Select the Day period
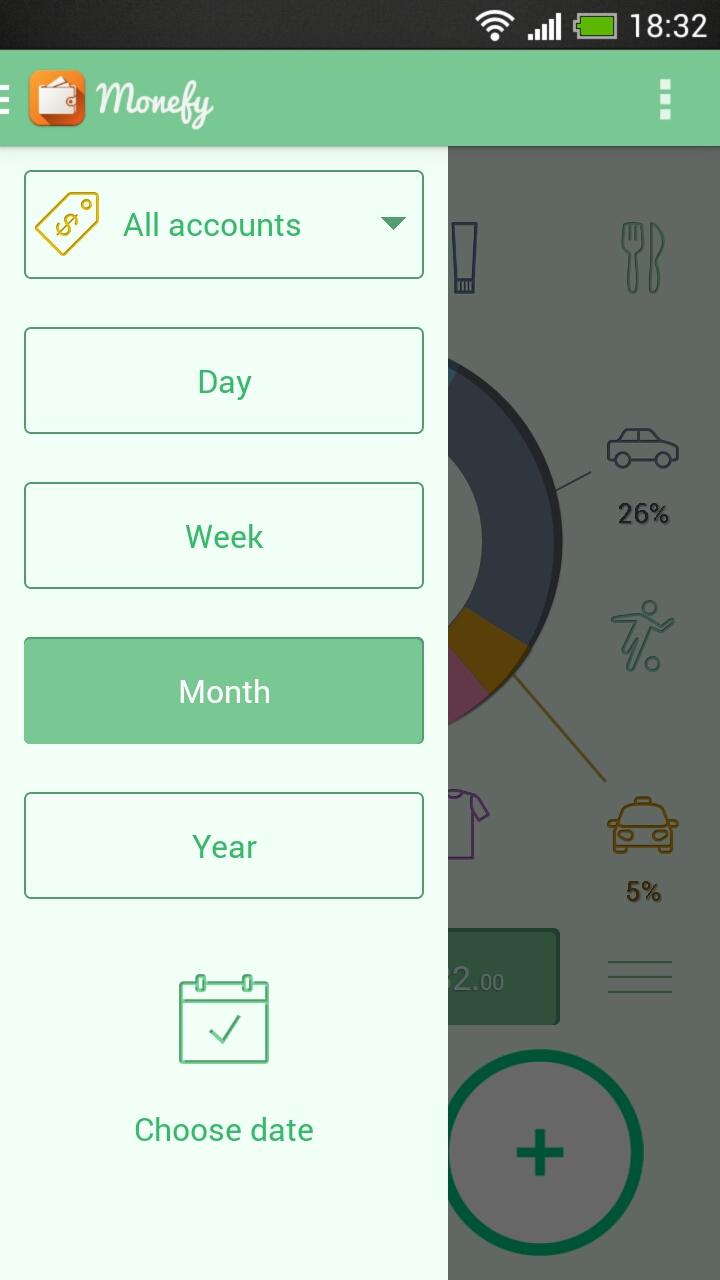This screenshot has width=720, height=1280. 224,381
